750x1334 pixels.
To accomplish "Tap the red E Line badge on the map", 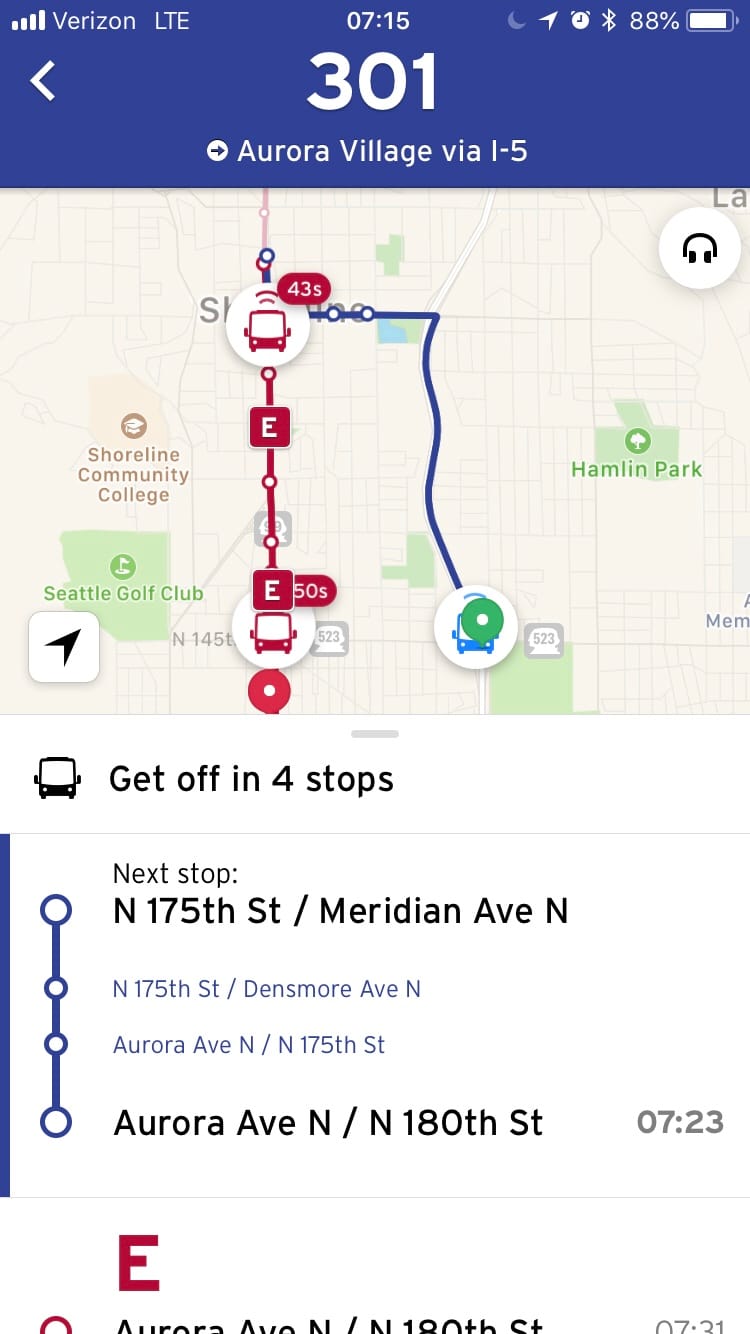I will [x=268, y=426].
